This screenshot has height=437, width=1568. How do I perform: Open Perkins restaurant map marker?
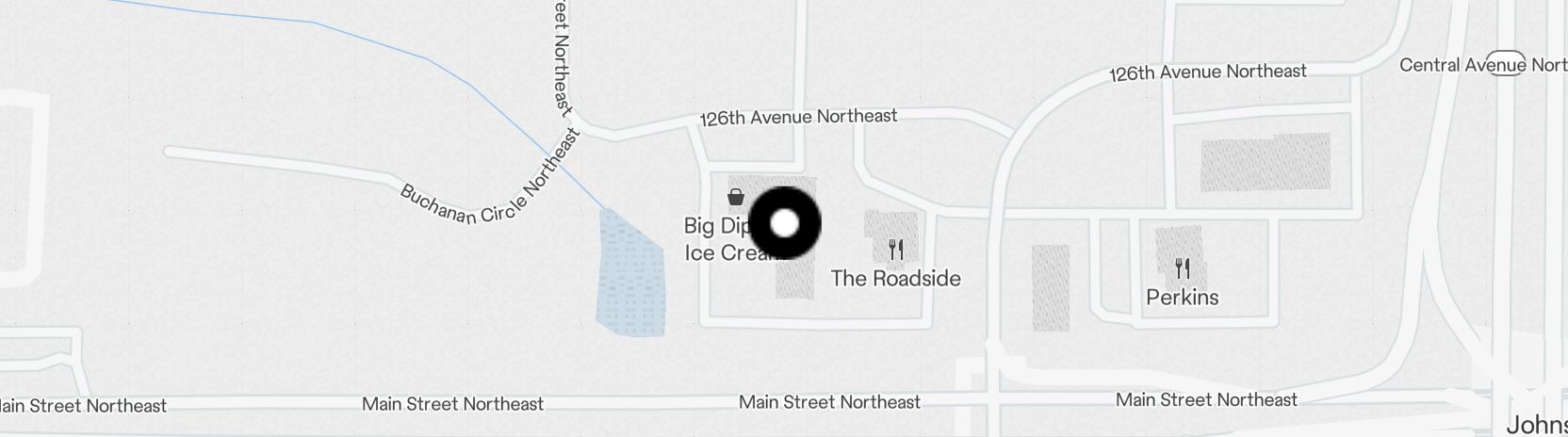1183,269
